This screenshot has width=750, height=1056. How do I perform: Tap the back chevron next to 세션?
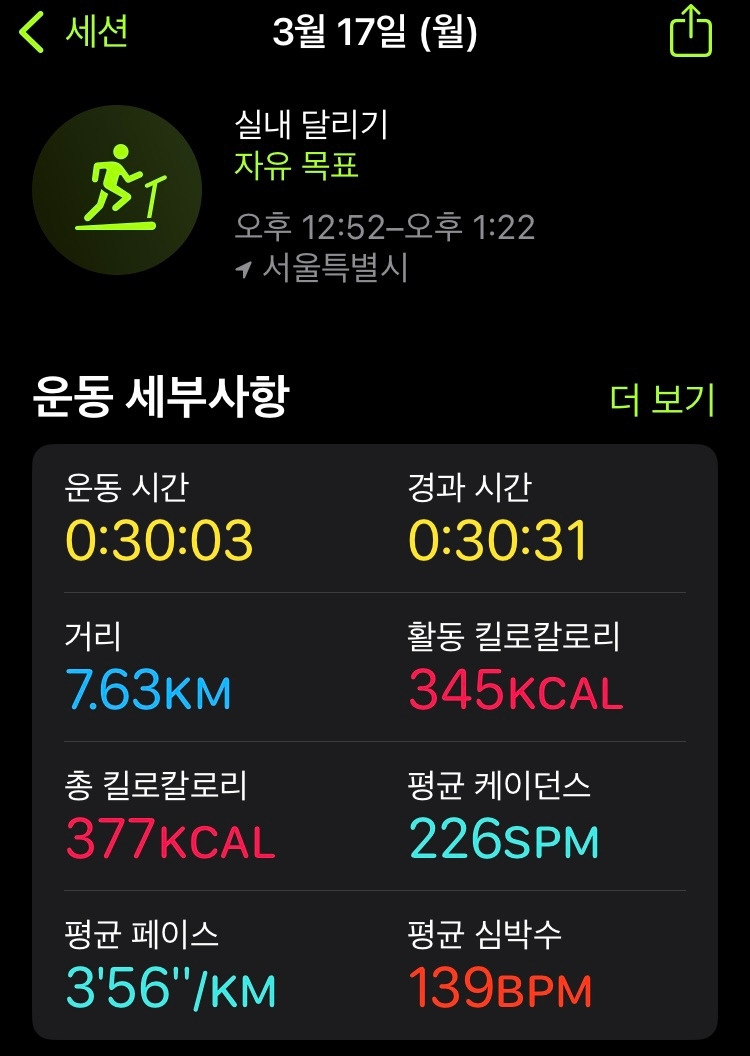click(x=28, y=29)
